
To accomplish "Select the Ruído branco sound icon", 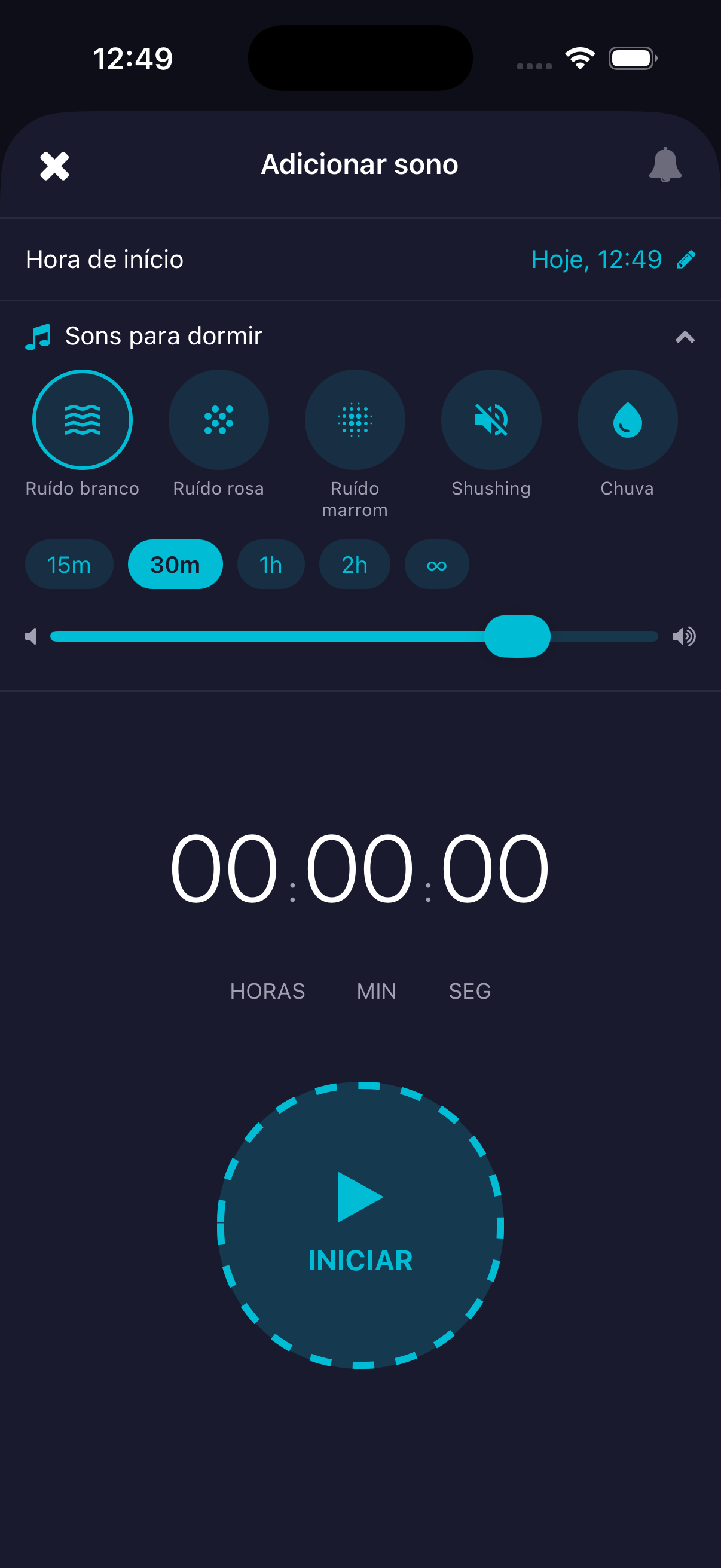I will [83, 419].
